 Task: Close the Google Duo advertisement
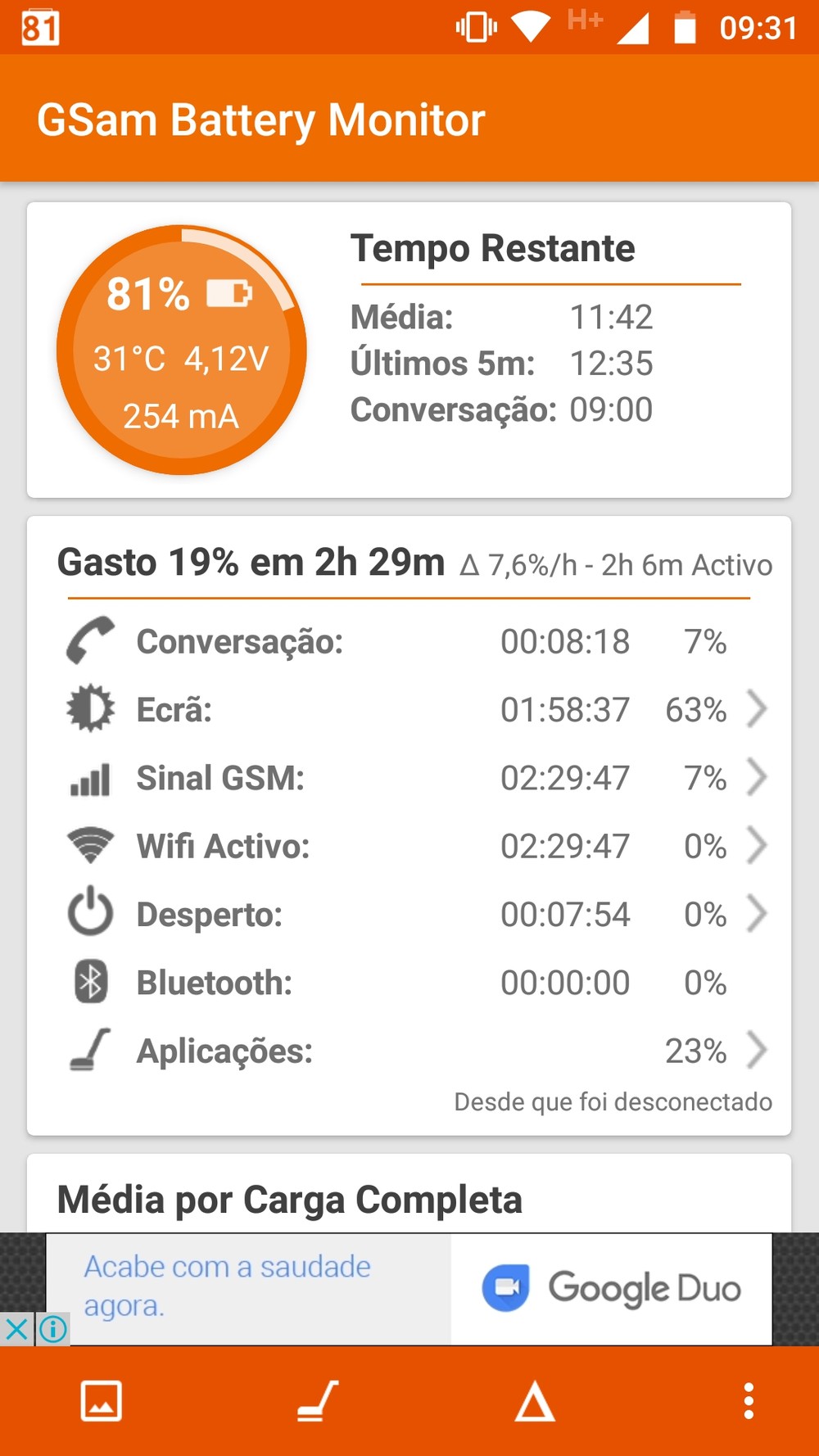tap(16, 1328)
